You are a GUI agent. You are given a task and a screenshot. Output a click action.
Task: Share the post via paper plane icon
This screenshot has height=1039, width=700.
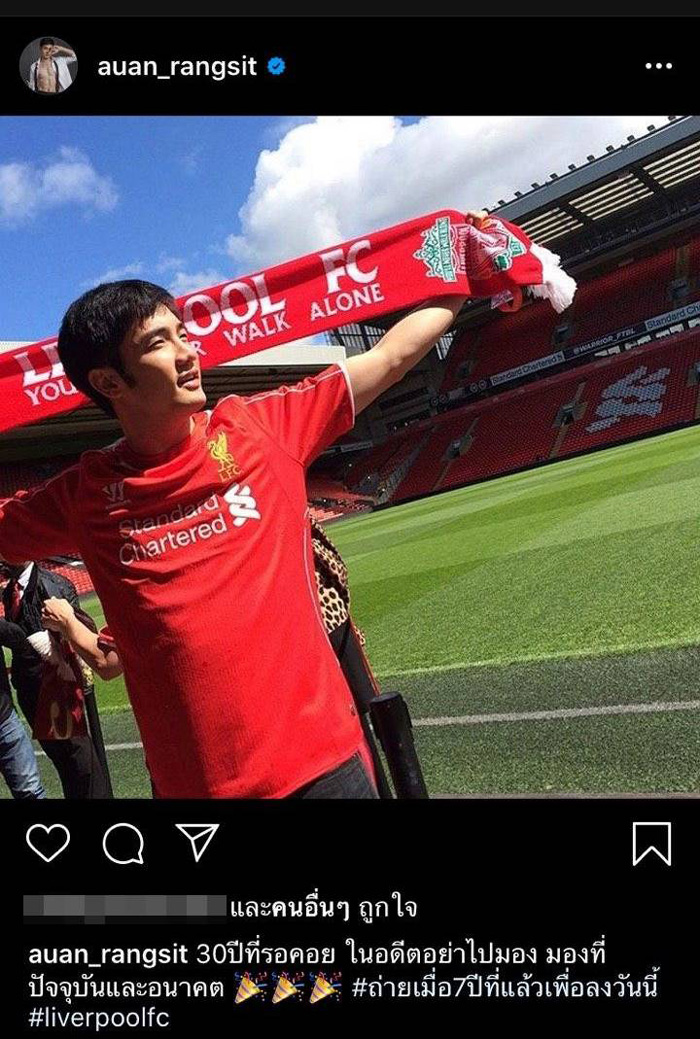pyautogui.click(x=197, y=843)
